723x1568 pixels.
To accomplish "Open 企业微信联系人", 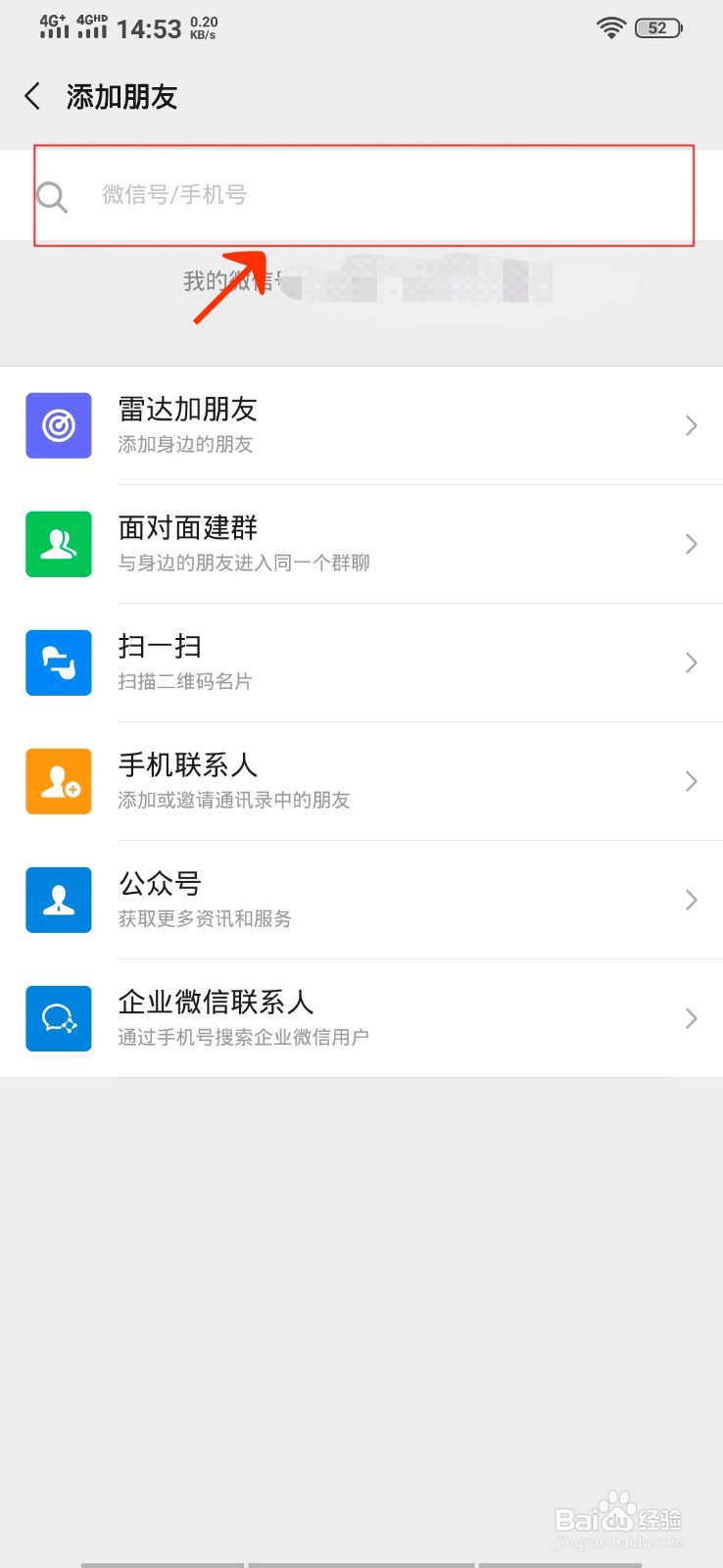I will 361,1018.
